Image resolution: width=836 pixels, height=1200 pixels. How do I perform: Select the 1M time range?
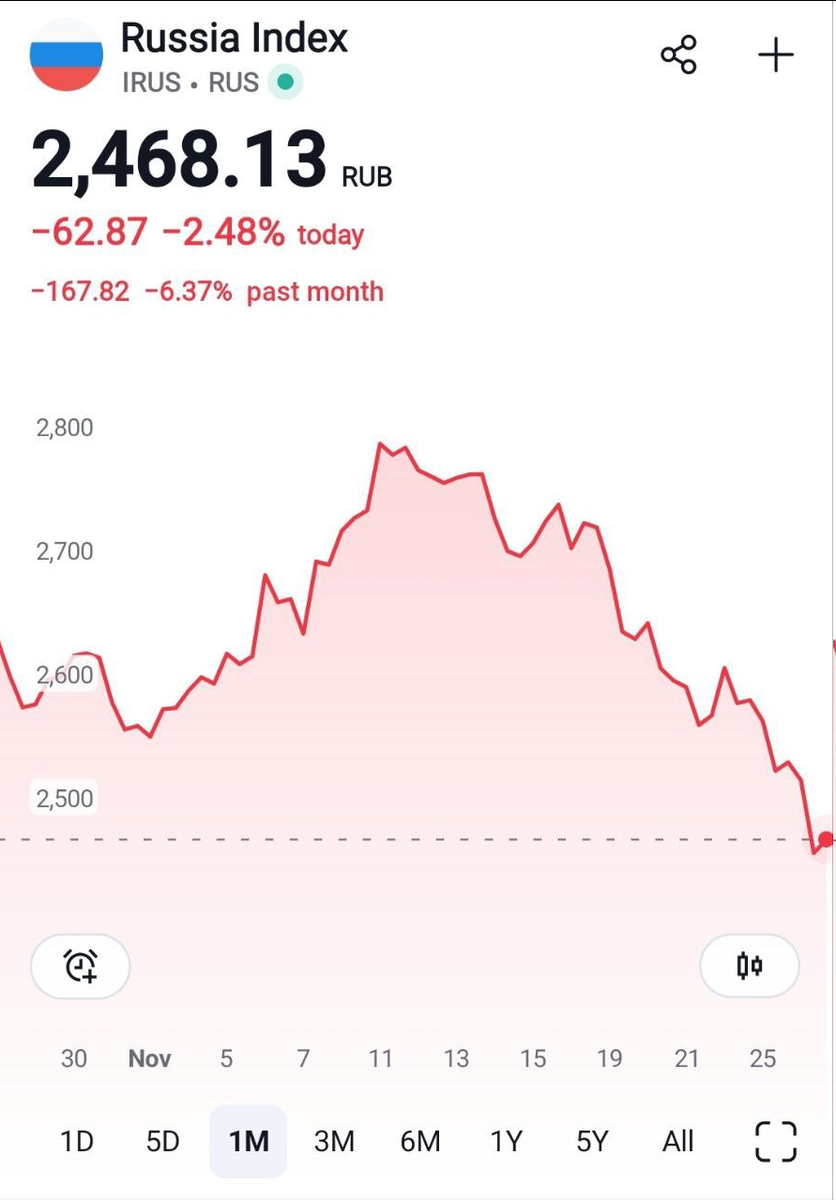[248, 1141]
